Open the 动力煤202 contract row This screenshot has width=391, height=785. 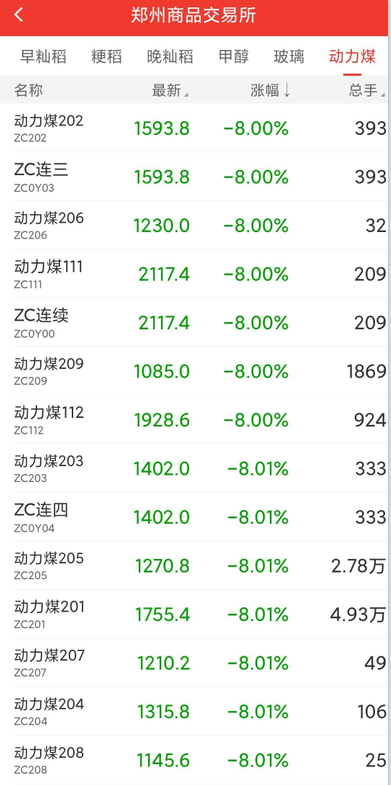tap(195, 128)
